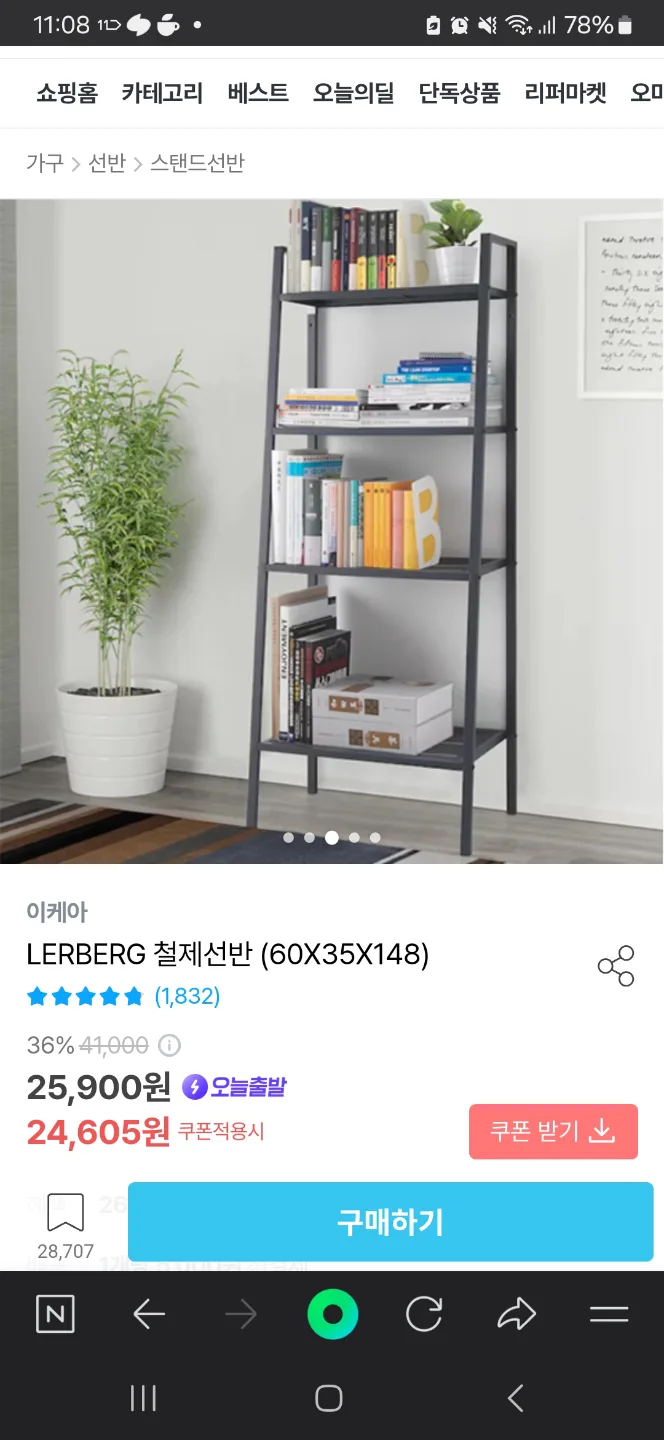Go to the 가구 breadcrumb category

click(45, 163)
